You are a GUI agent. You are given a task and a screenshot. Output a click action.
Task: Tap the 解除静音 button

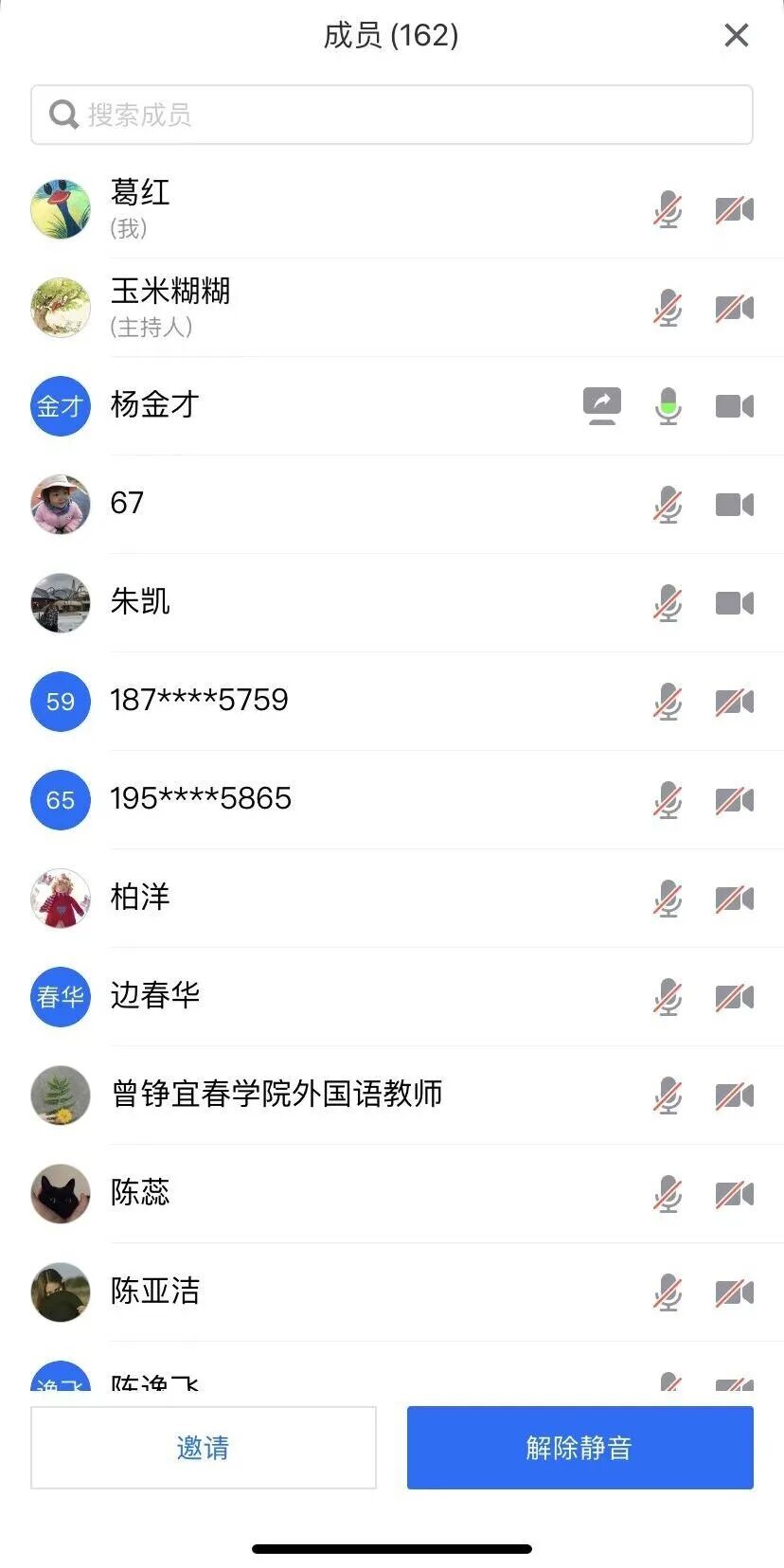click(x=579, y=1447)
